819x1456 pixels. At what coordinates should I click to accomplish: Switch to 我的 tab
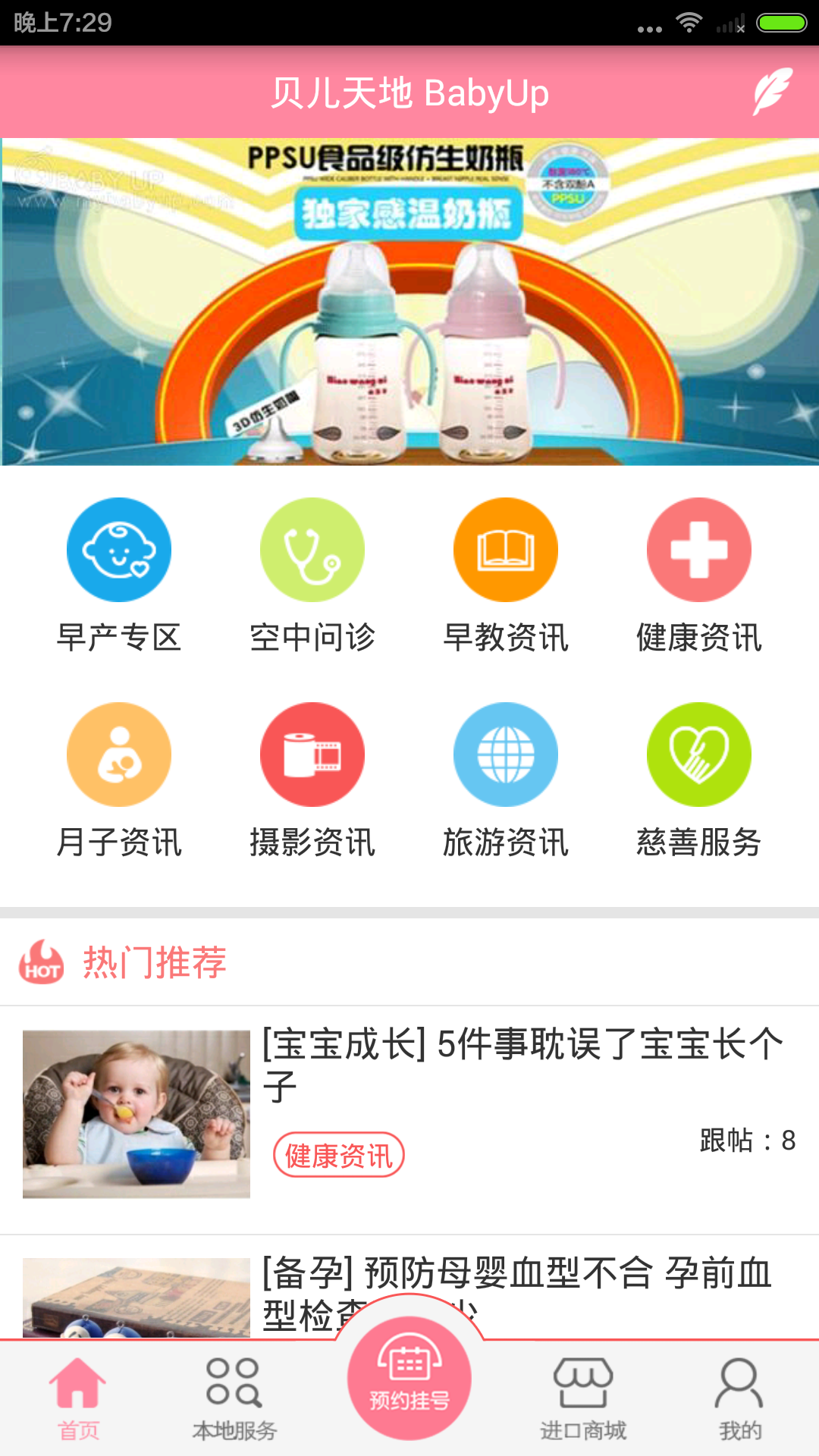(x=739, y=1399)
